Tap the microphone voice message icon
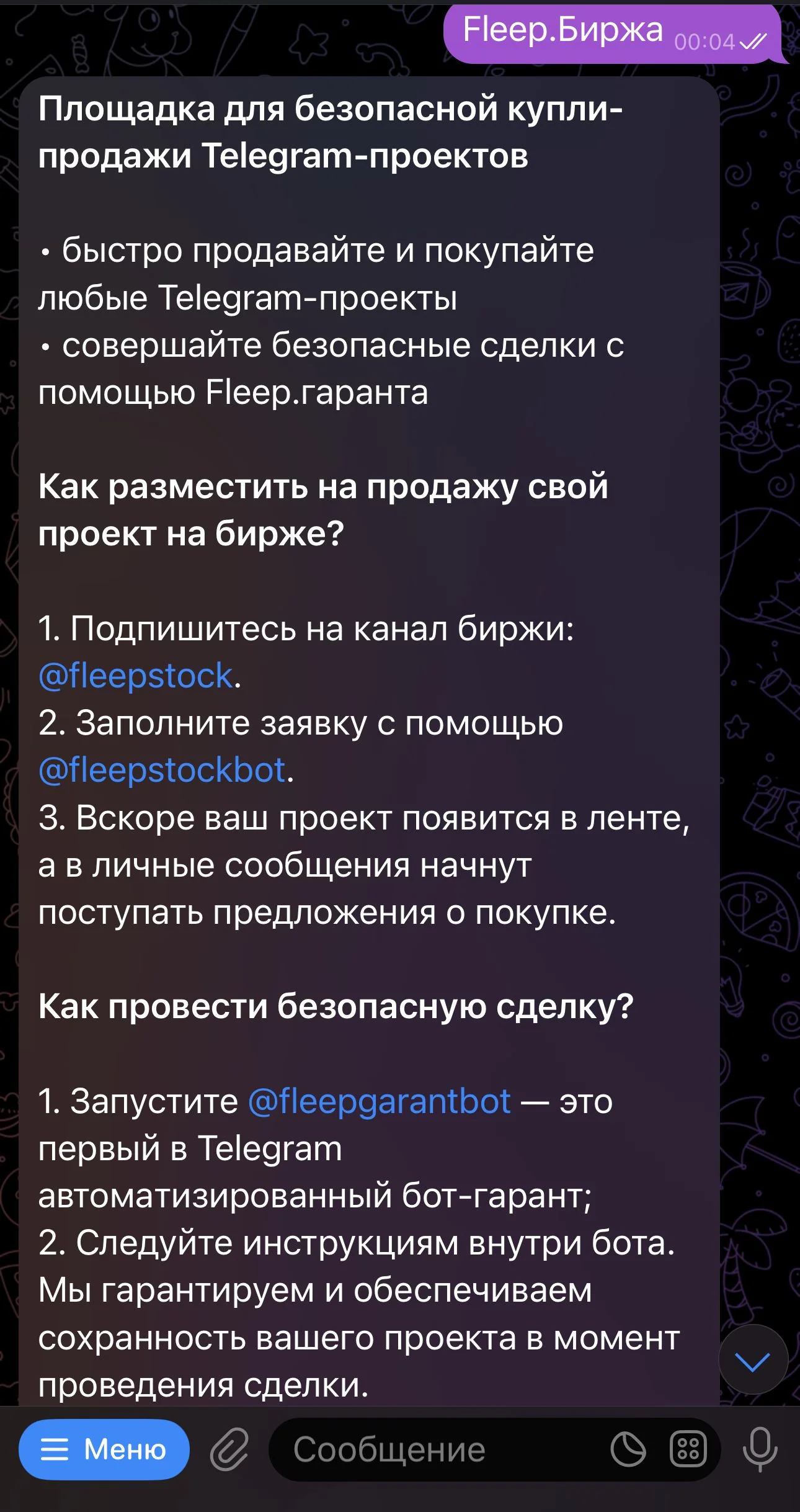800x1512 pixels. pos(760,1450)
